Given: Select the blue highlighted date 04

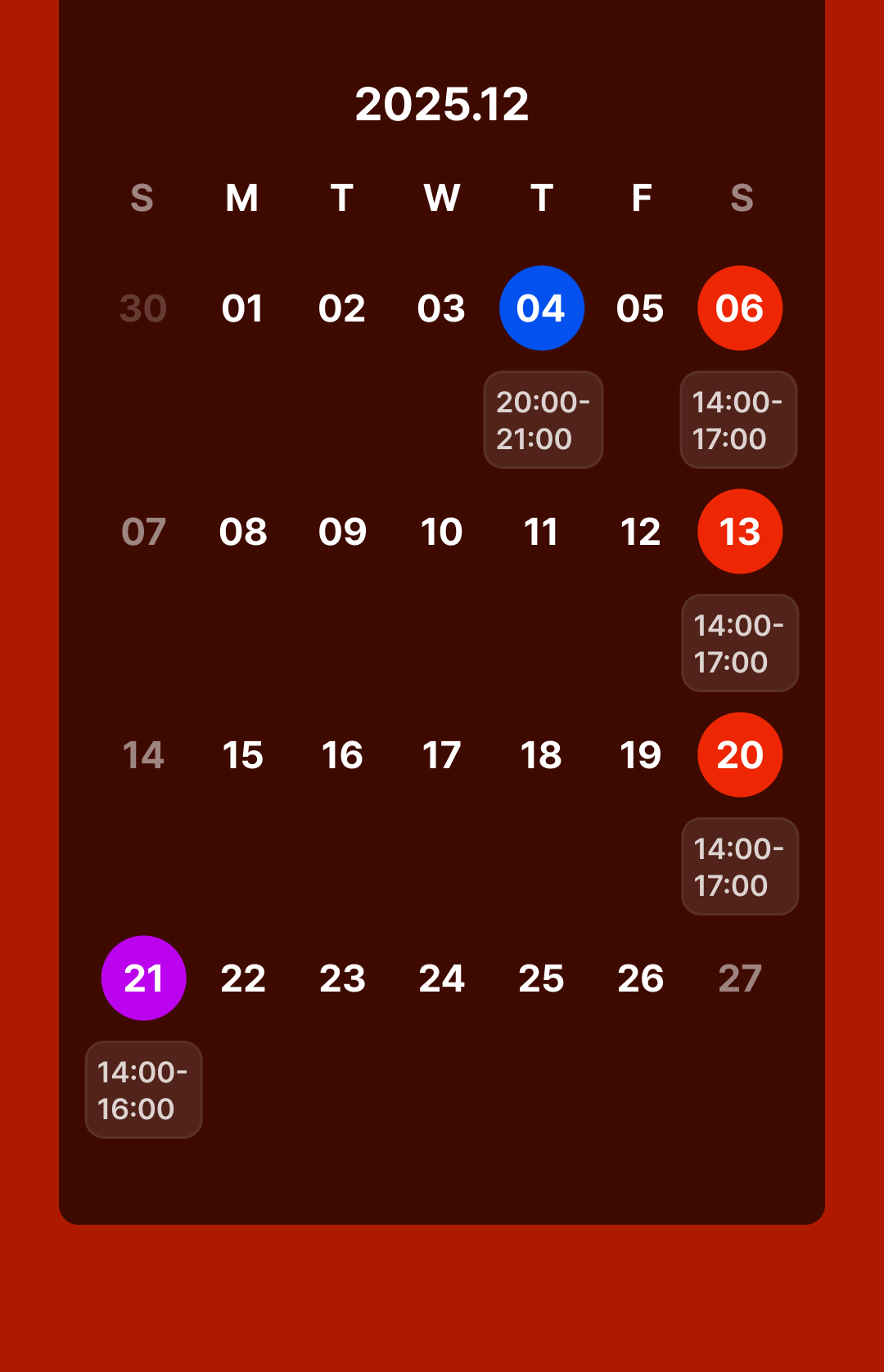Looking at the screenshot, I should [x=541, y=308].
